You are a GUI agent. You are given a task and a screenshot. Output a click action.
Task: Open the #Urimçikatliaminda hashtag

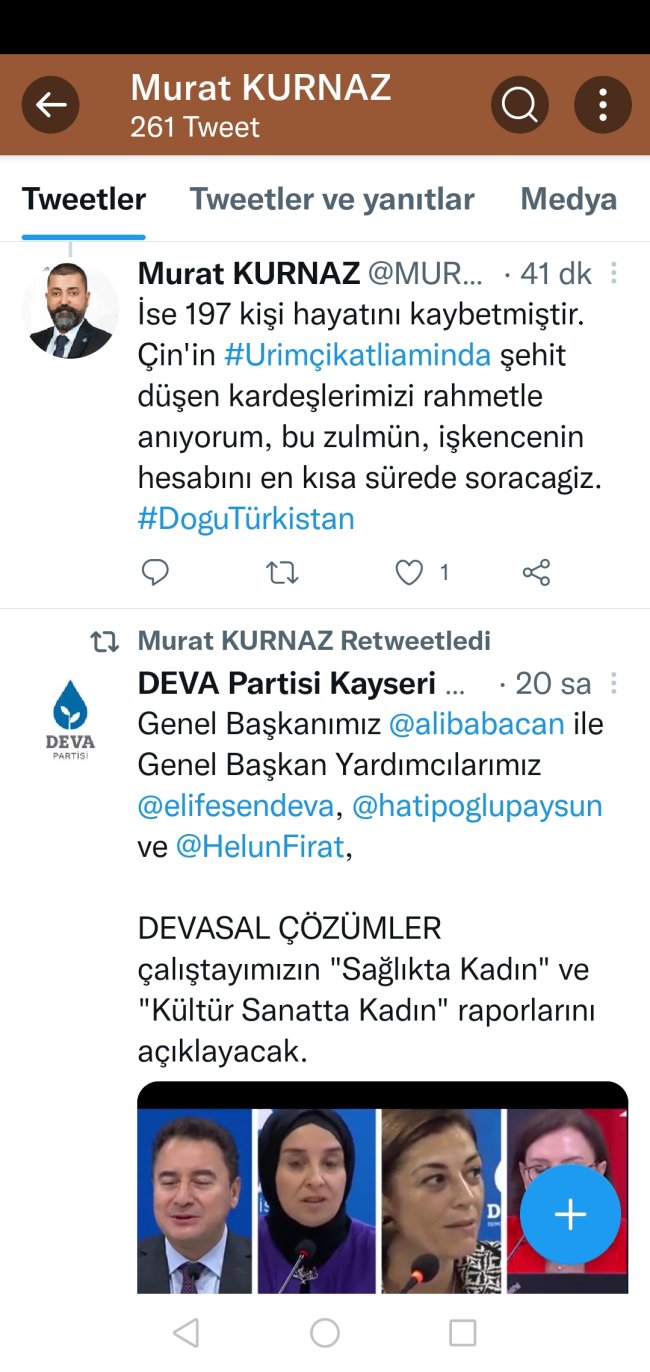358,355
